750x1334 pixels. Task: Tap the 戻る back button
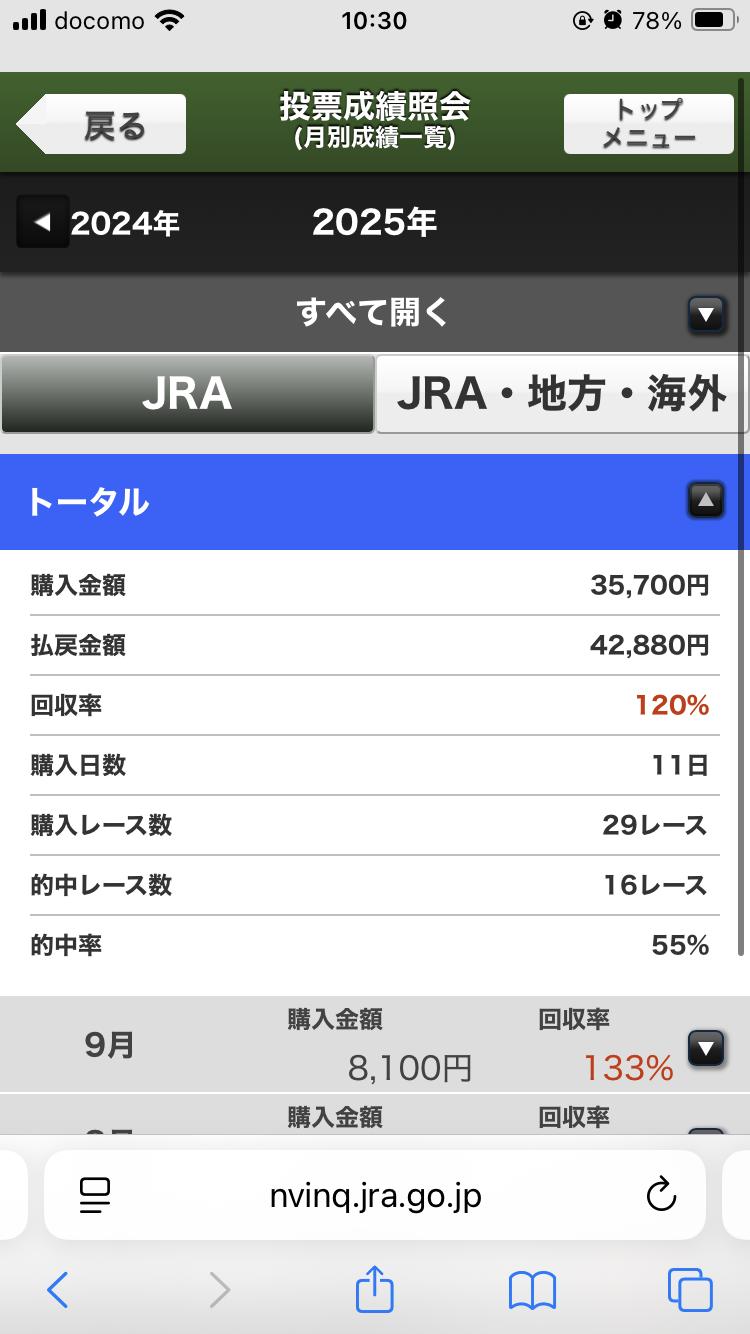point(102,125)
